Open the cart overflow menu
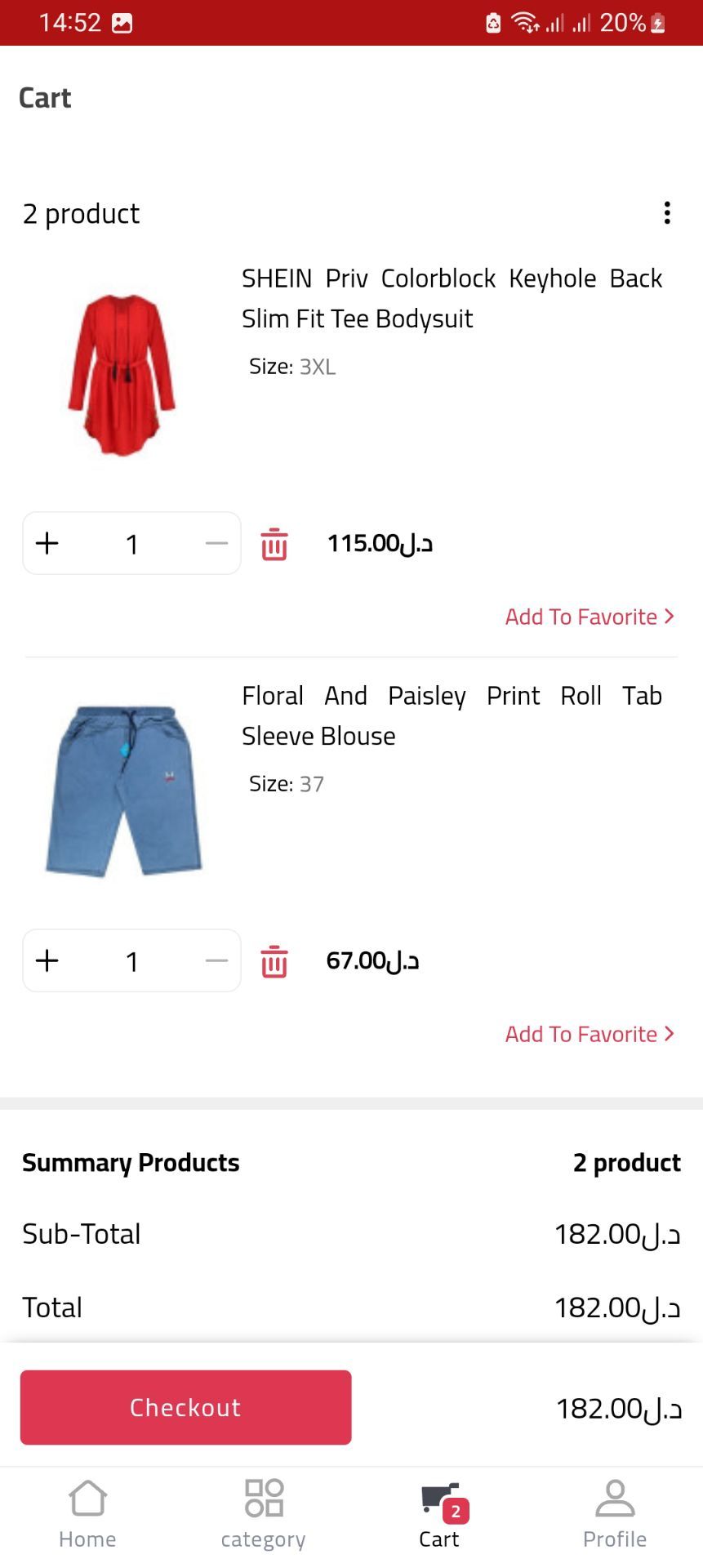The width and height of the screenshot is (703, 1568). coord(667,213)
